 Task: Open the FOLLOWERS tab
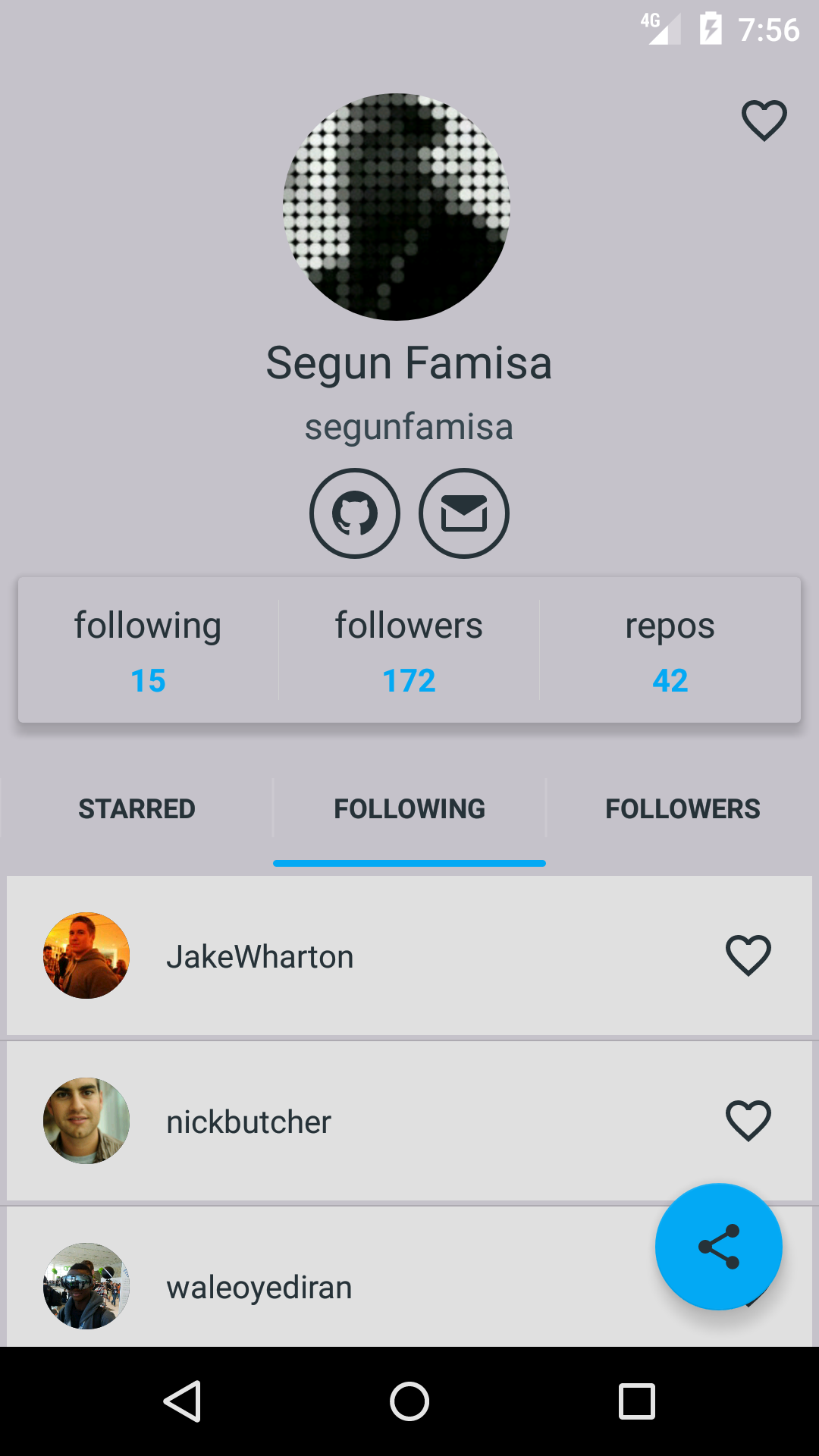[x=682, y=808]
